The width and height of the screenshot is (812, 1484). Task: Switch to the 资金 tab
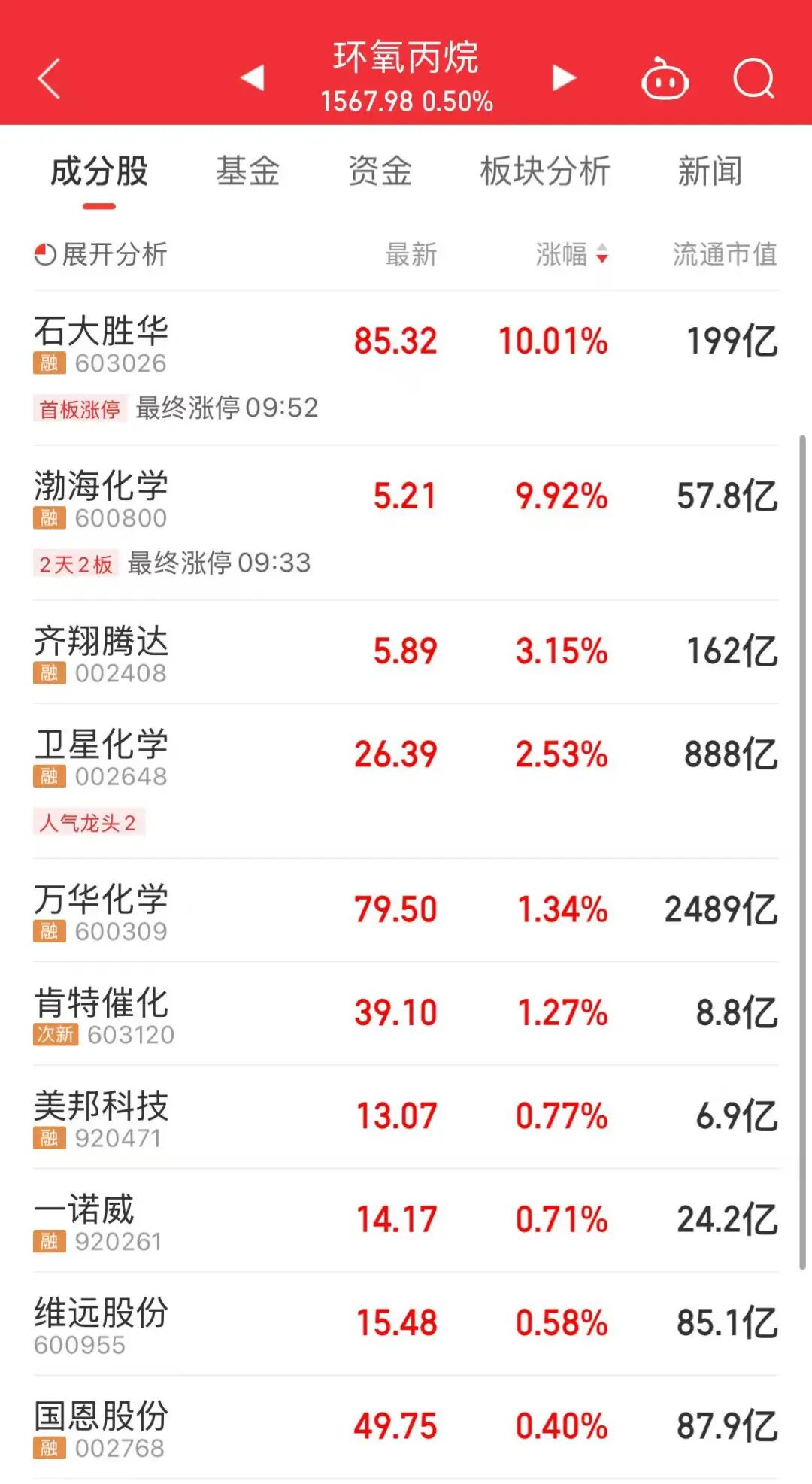(x=380, y=171)
